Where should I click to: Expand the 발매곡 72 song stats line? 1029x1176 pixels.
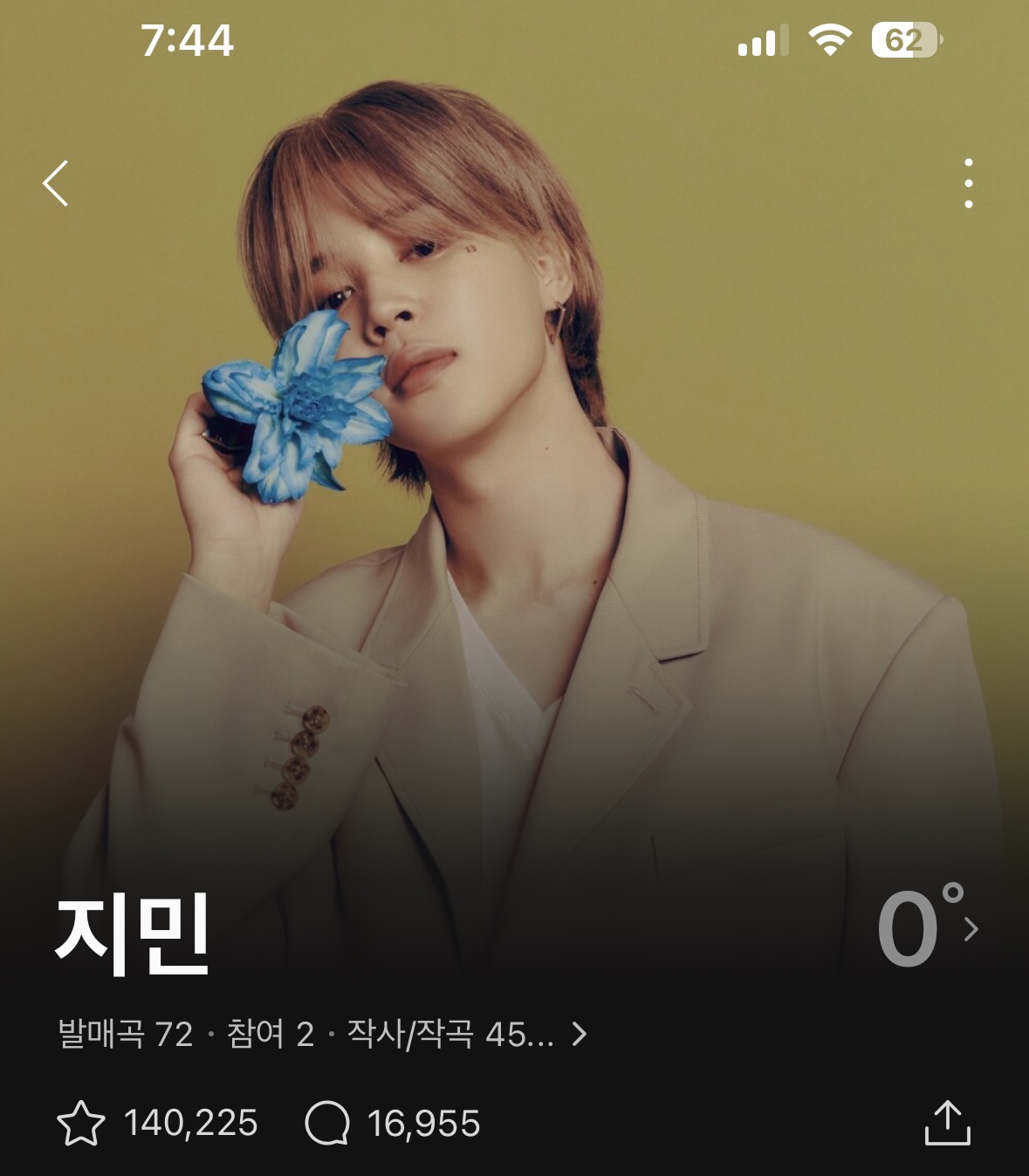321,1035
